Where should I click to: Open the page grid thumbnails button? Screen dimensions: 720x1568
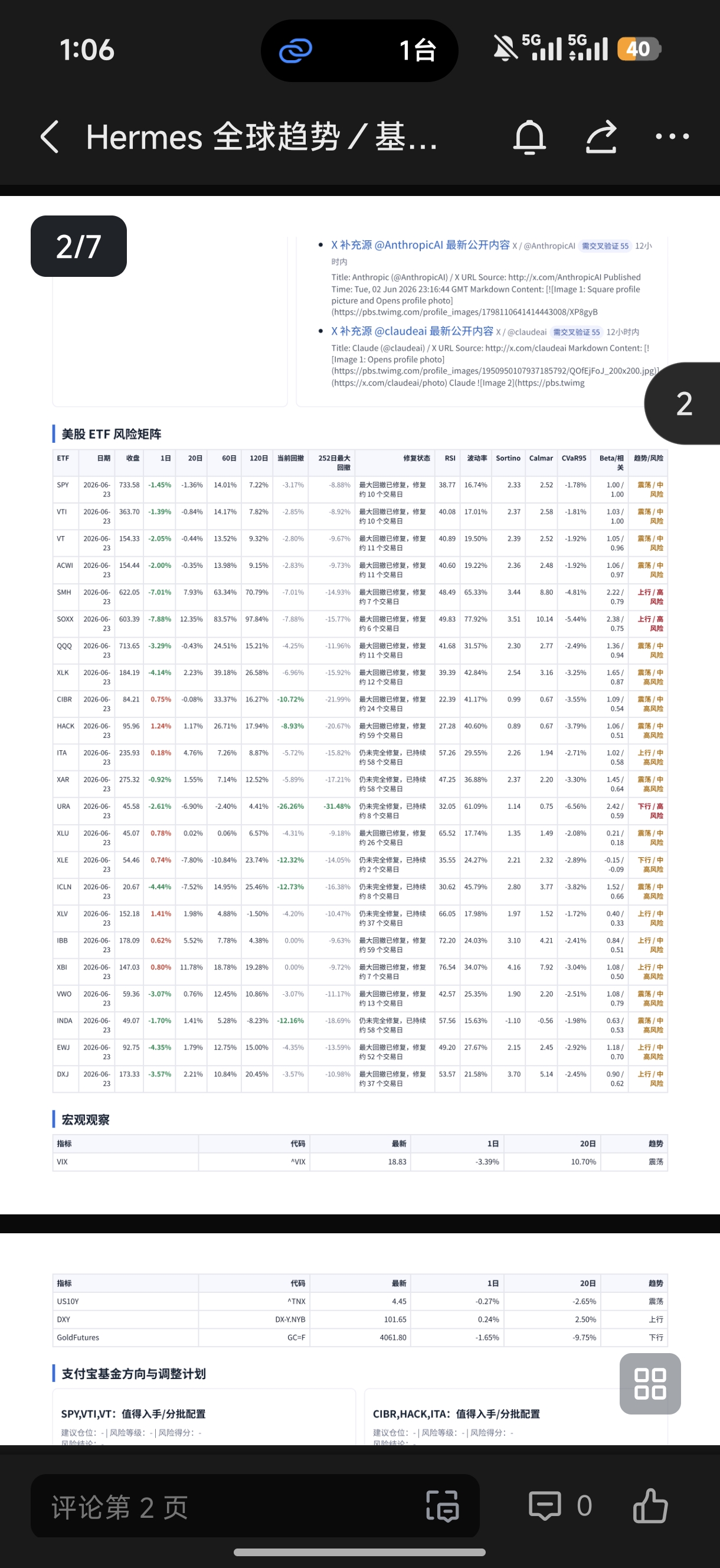point(650,1384)
